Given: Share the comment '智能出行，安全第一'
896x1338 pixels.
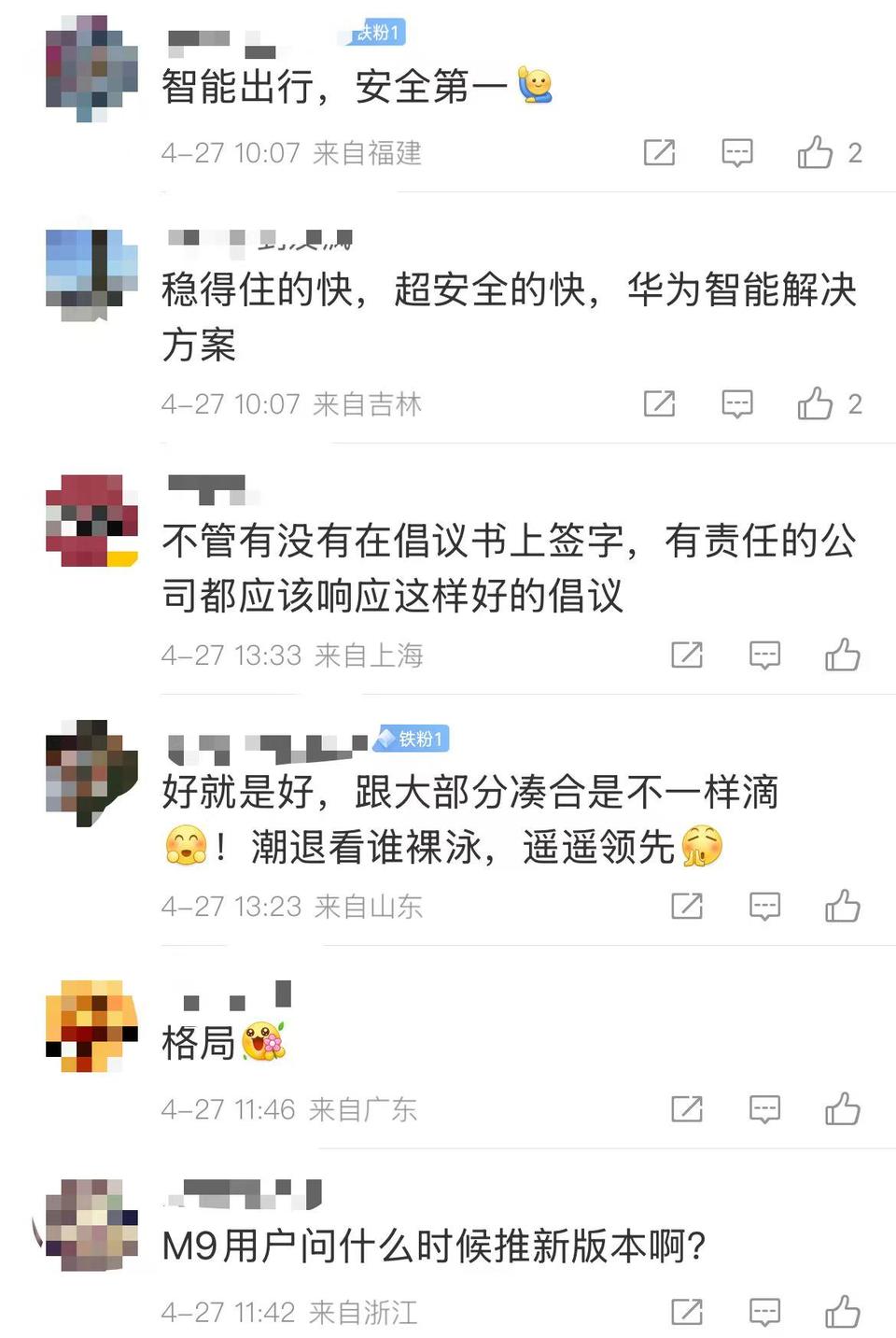Looking at the screenshot, I should click(x=659, y=152).
